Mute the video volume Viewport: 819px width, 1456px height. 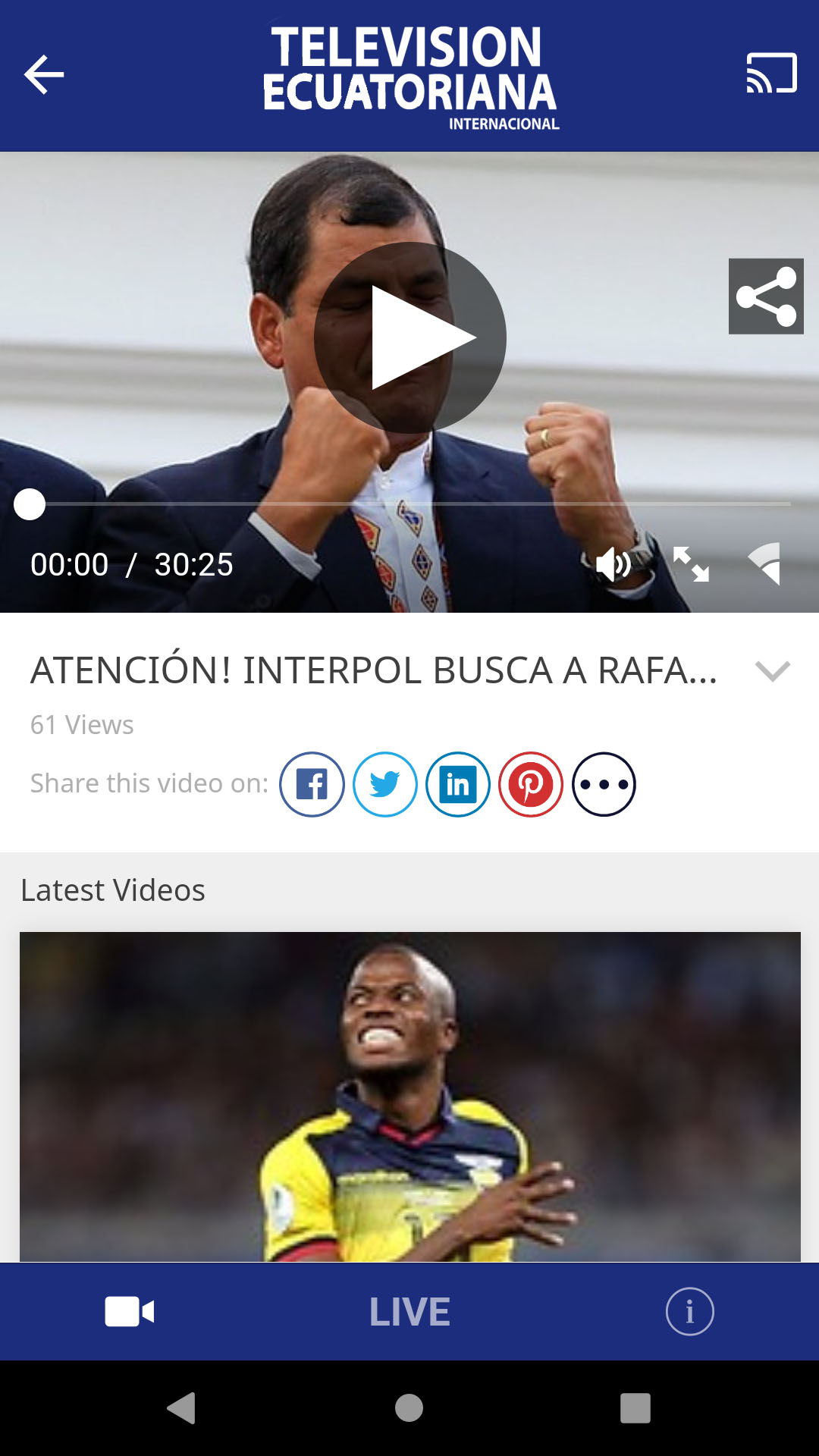point(613,564)
